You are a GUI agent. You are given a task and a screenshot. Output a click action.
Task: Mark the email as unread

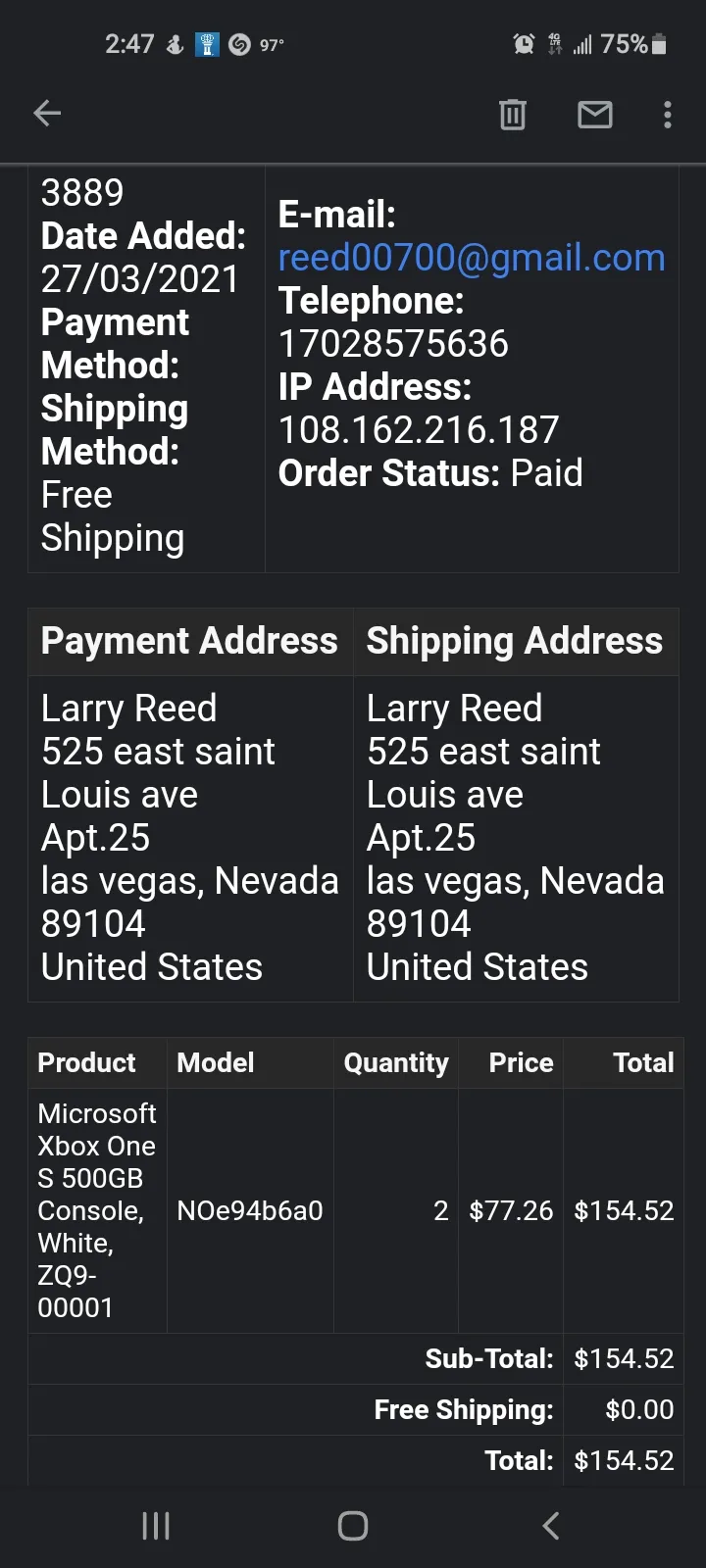tap(595, 115)
